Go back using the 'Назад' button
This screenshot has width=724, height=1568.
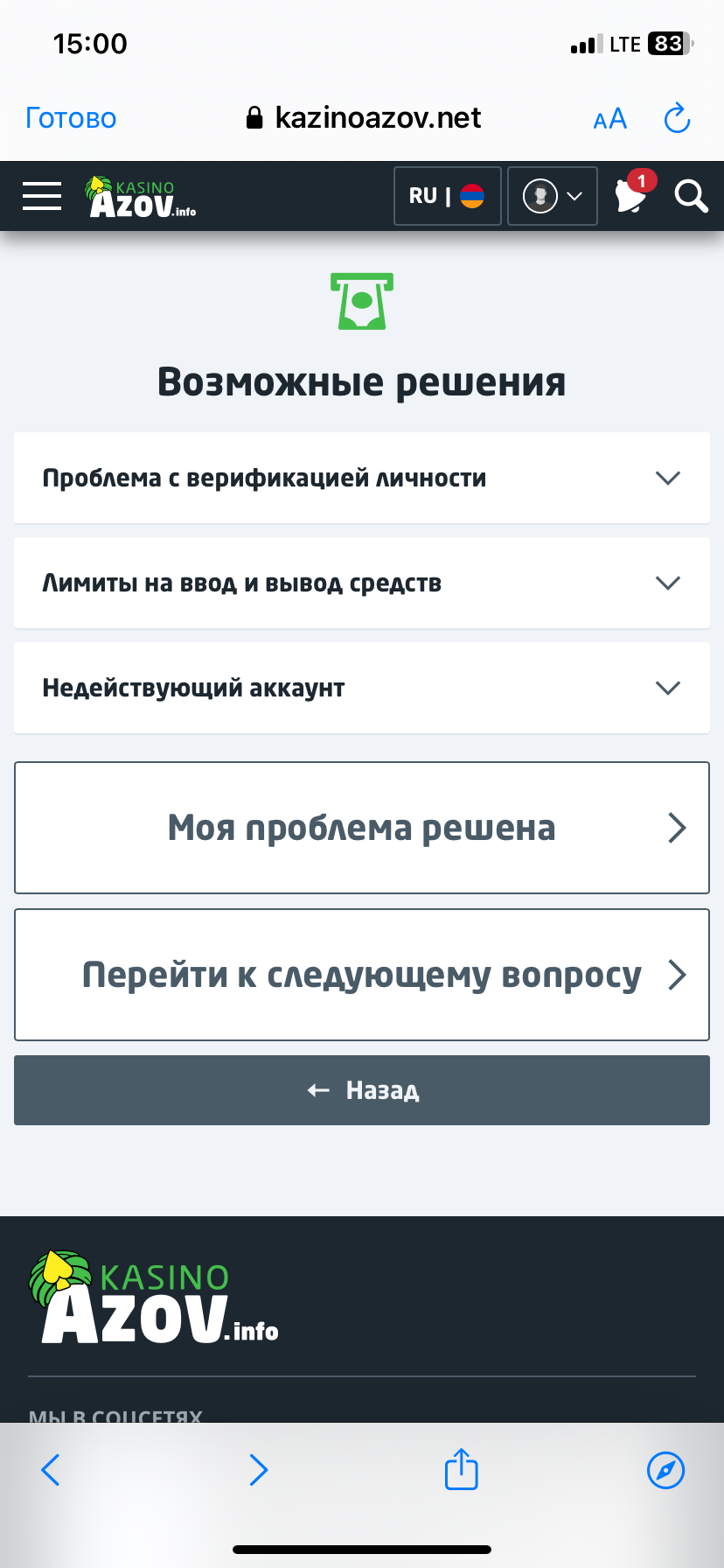click(x=361, y=1090)
